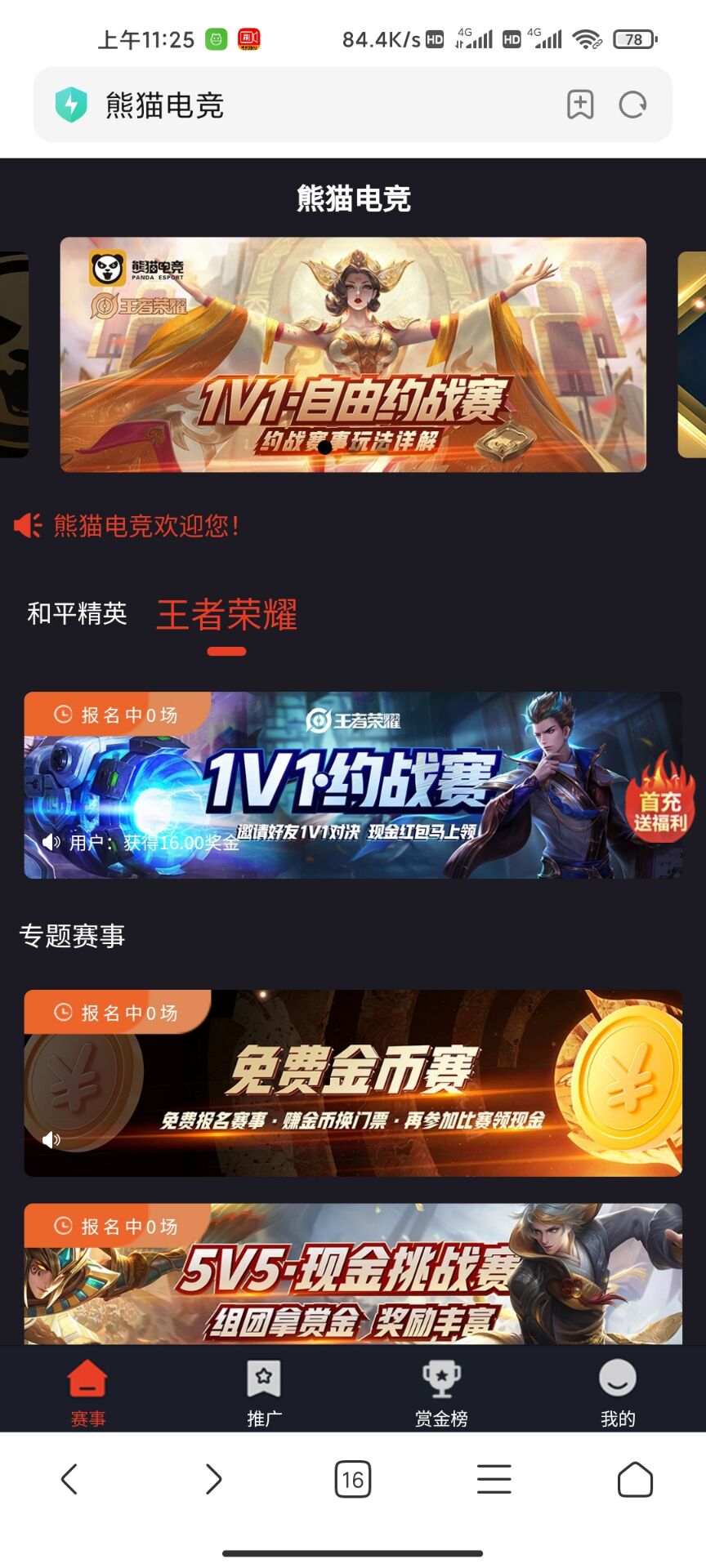The width and height of the screenshot is (706, 1568).
Task: Go back to the previous page
Action: pos(69,1479)
